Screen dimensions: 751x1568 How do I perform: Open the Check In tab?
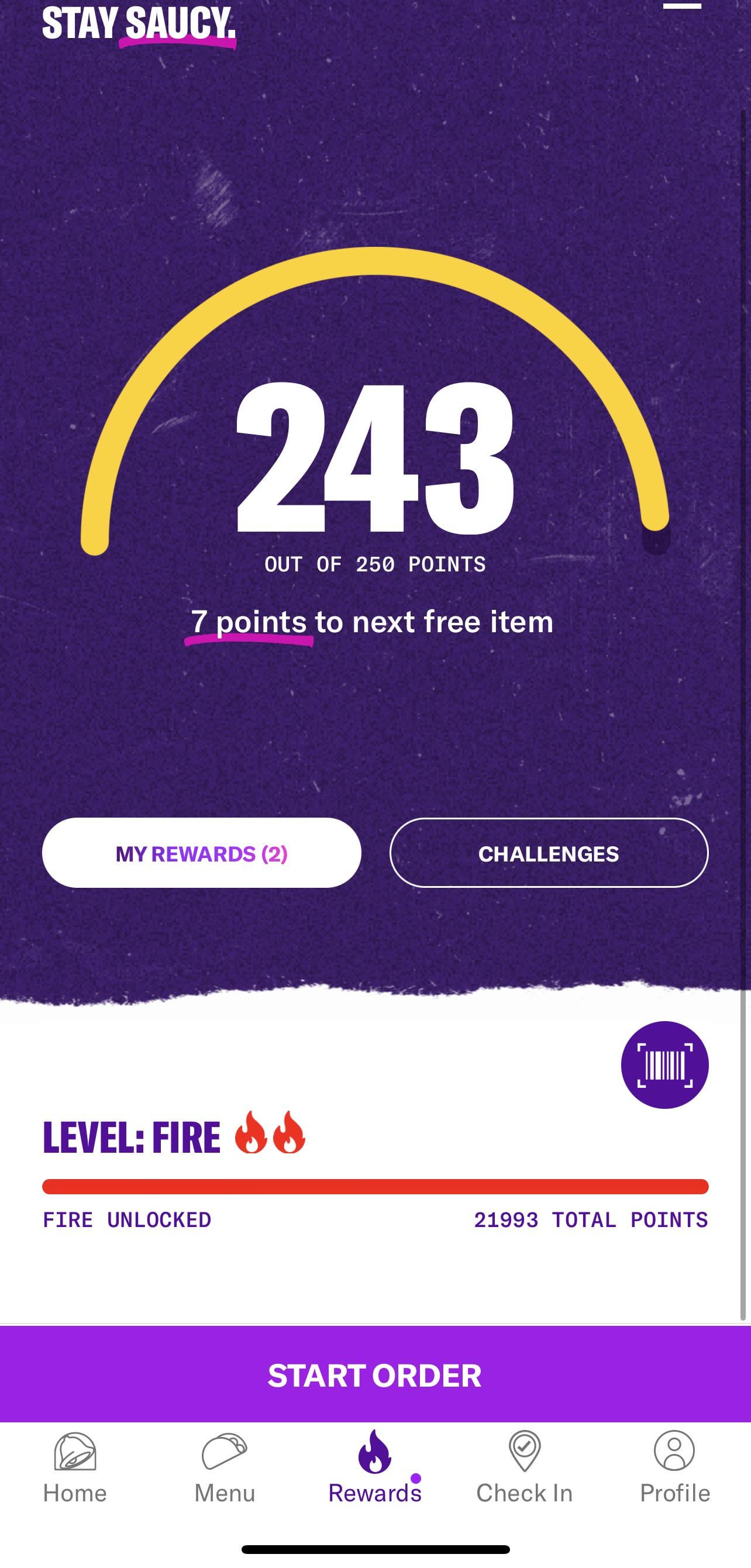525,1467
